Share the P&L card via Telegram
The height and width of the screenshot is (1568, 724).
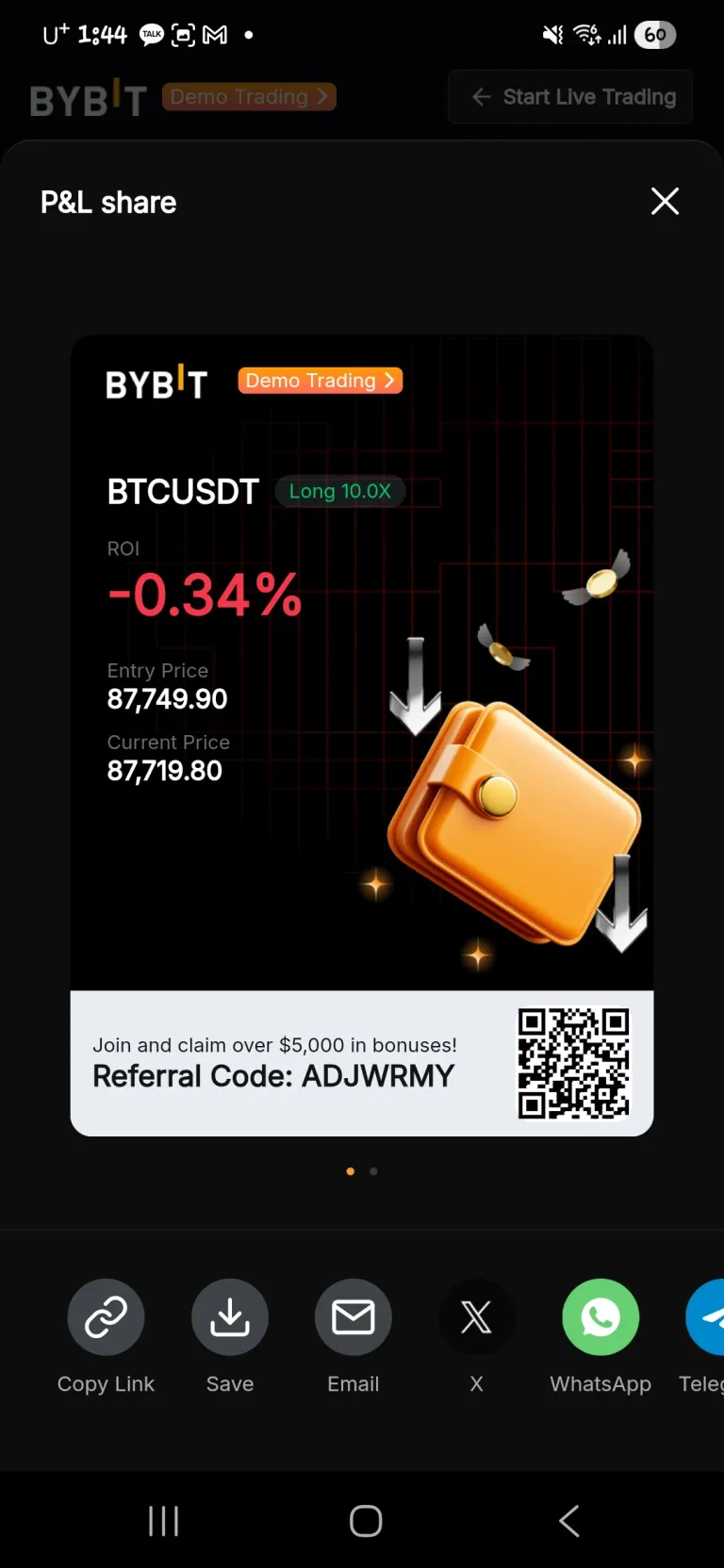tap(707, 1316)
